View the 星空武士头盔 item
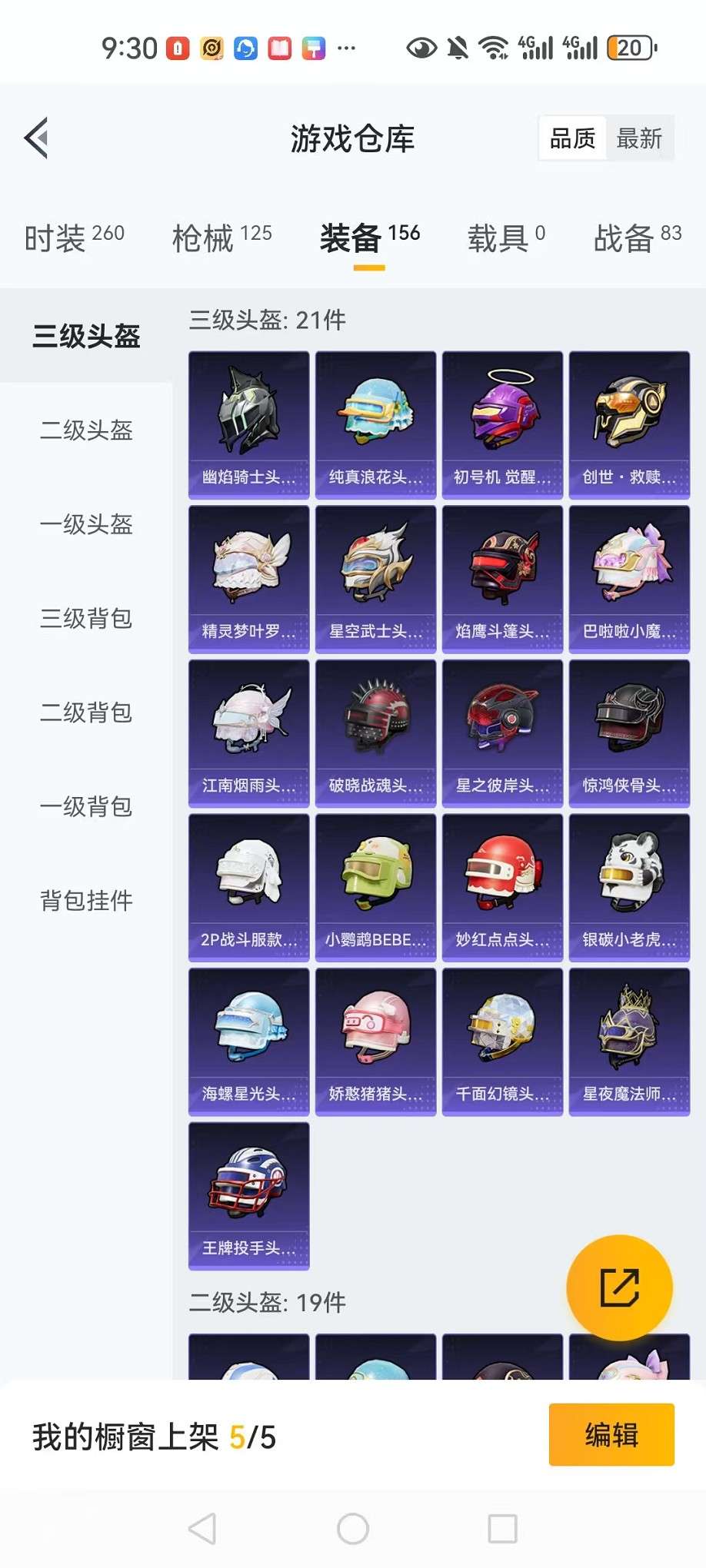The height and width of the screenshot is (1568, 706). [375, 579]
